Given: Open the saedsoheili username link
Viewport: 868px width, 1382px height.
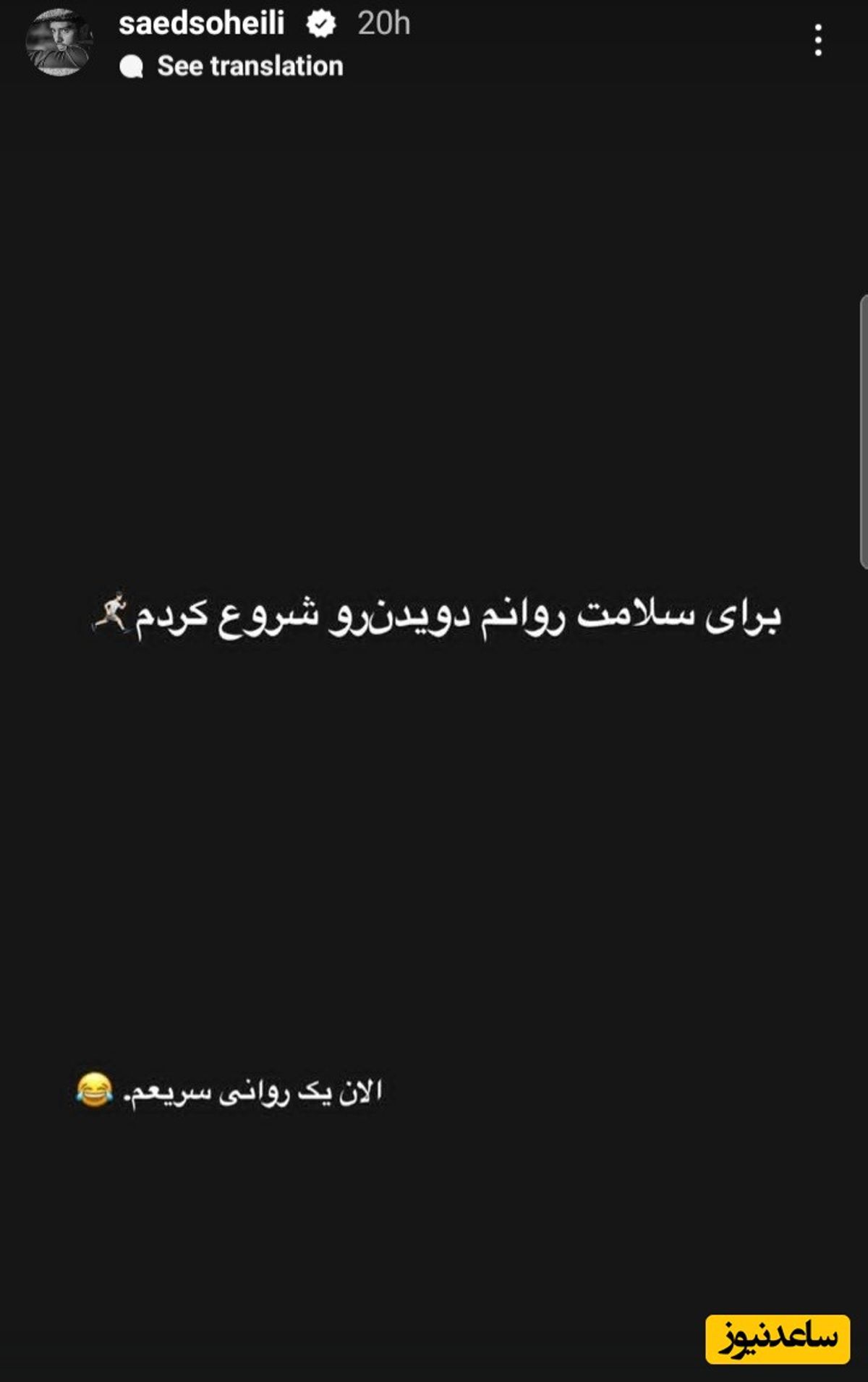Looking at the screenshot, I should coord(201,24).
